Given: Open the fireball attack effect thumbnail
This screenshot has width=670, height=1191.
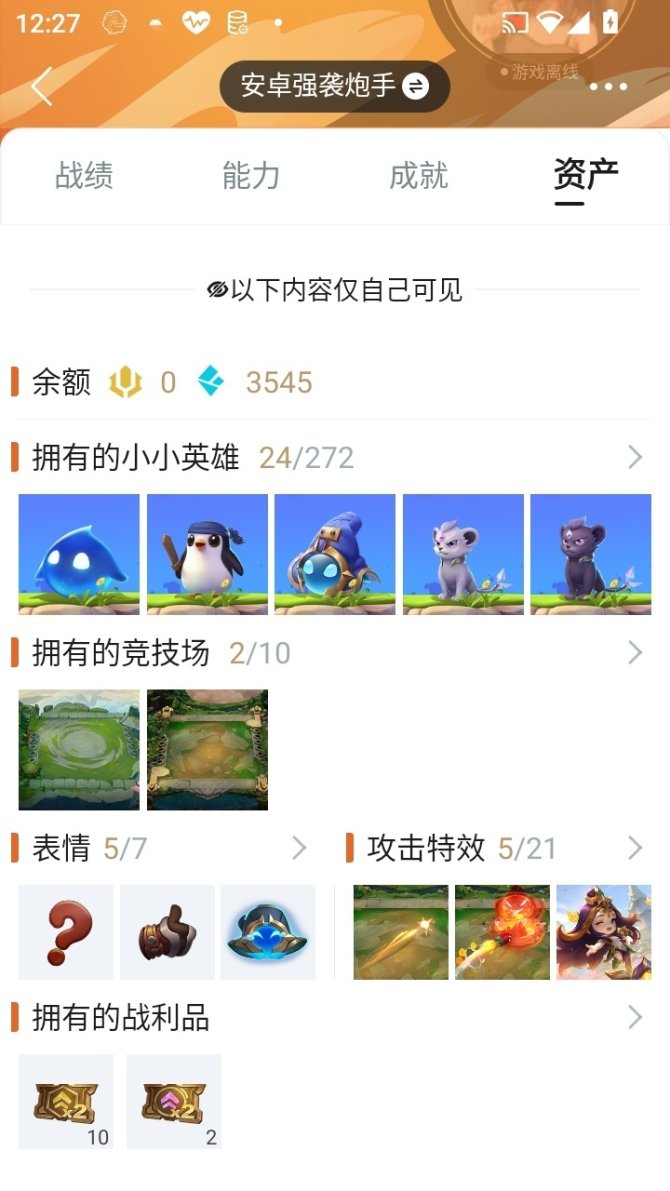Looking at the screenshot, I should point(502,932).
